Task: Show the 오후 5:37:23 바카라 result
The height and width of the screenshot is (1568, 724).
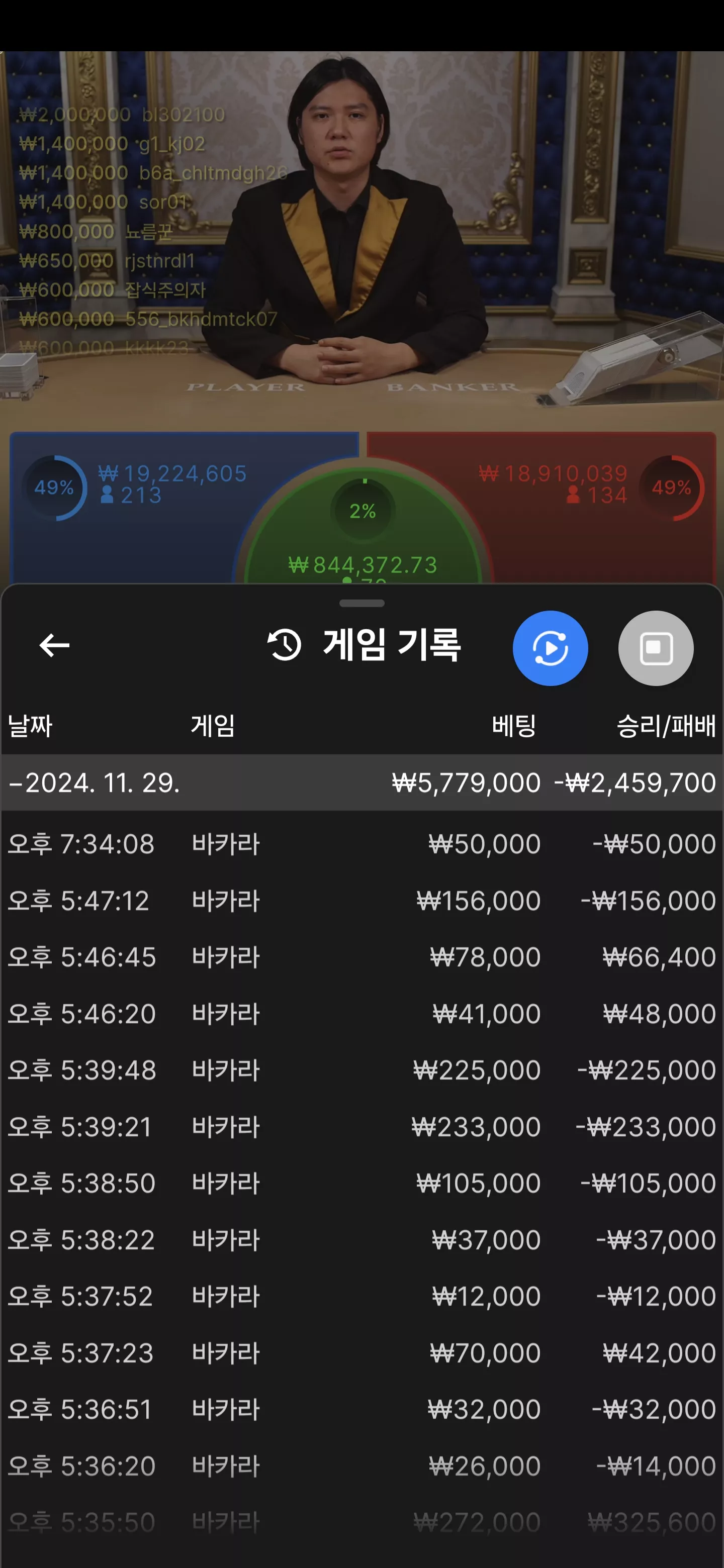Action: [x=361, y=1353]
